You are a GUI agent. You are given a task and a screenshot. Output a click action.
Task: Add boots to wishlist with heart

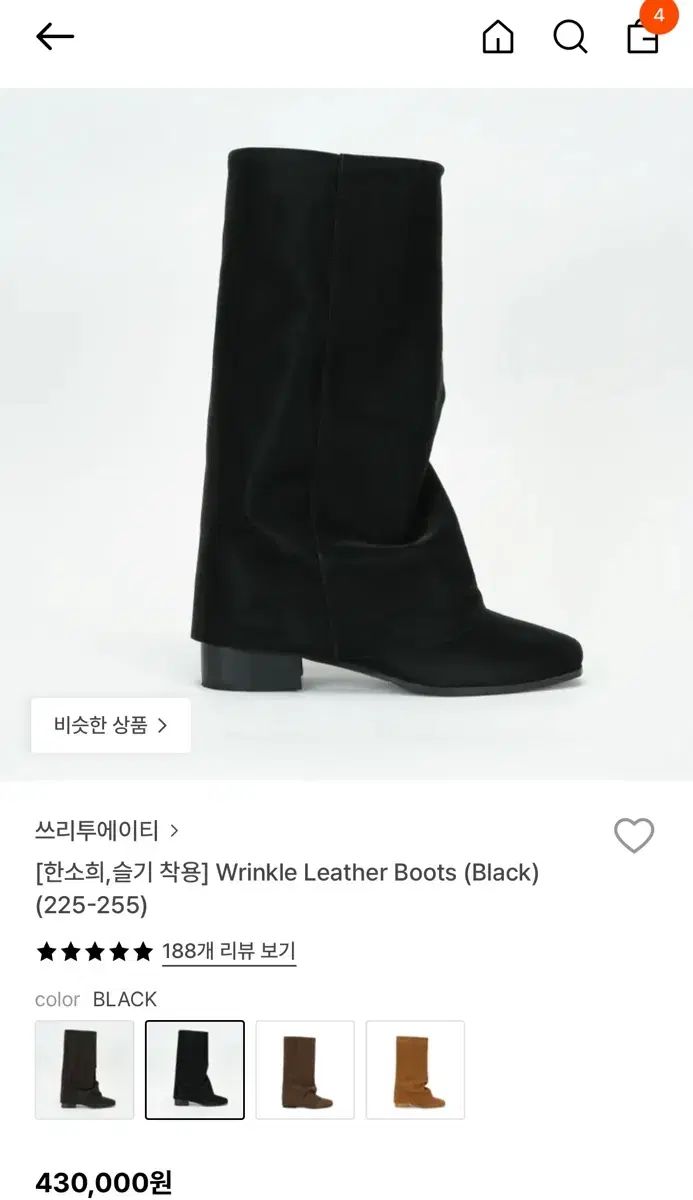pyautogui.click(x=633, y=836)
